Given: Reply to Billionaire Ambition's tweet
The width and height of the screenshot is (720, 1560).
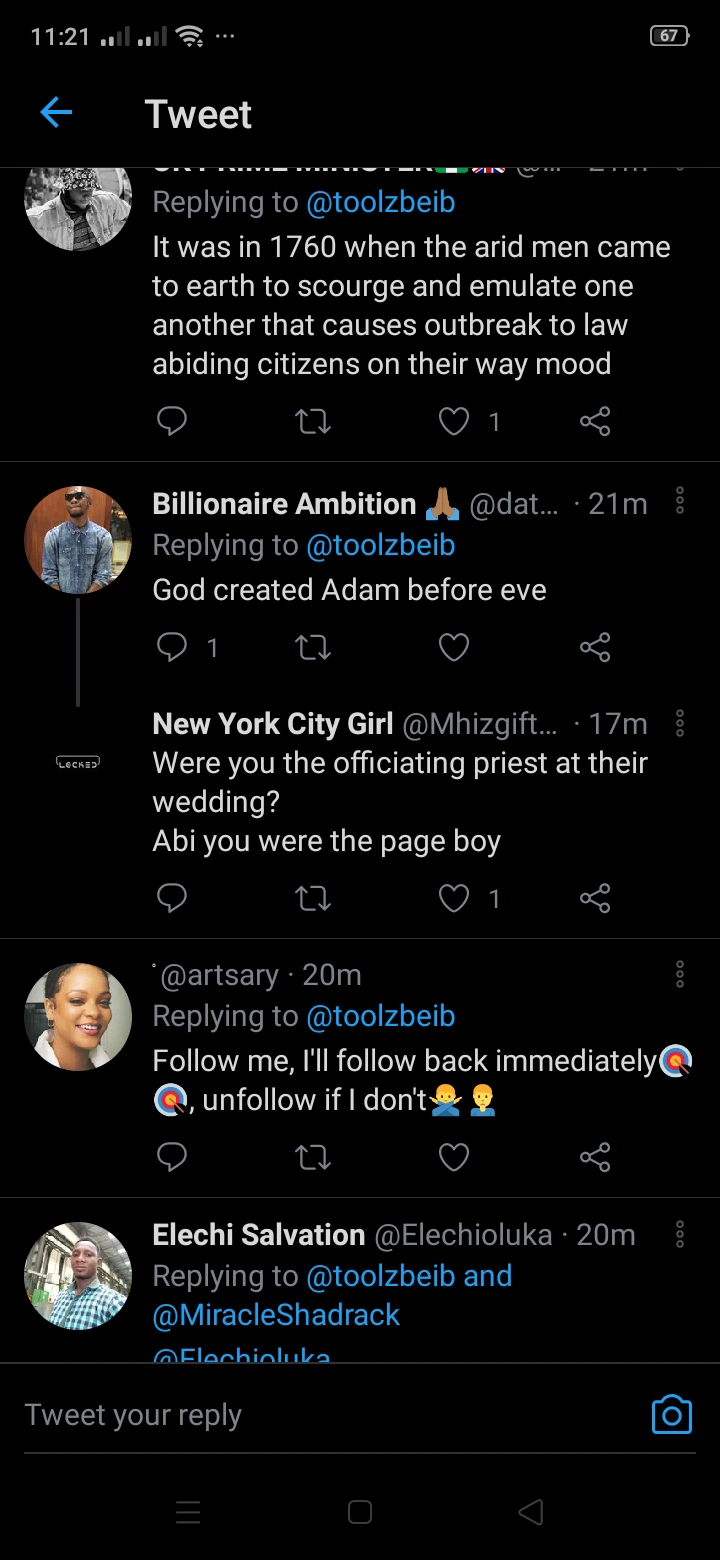Looking at the screenshot, I should pyautogui.click(x=172, y=648).
